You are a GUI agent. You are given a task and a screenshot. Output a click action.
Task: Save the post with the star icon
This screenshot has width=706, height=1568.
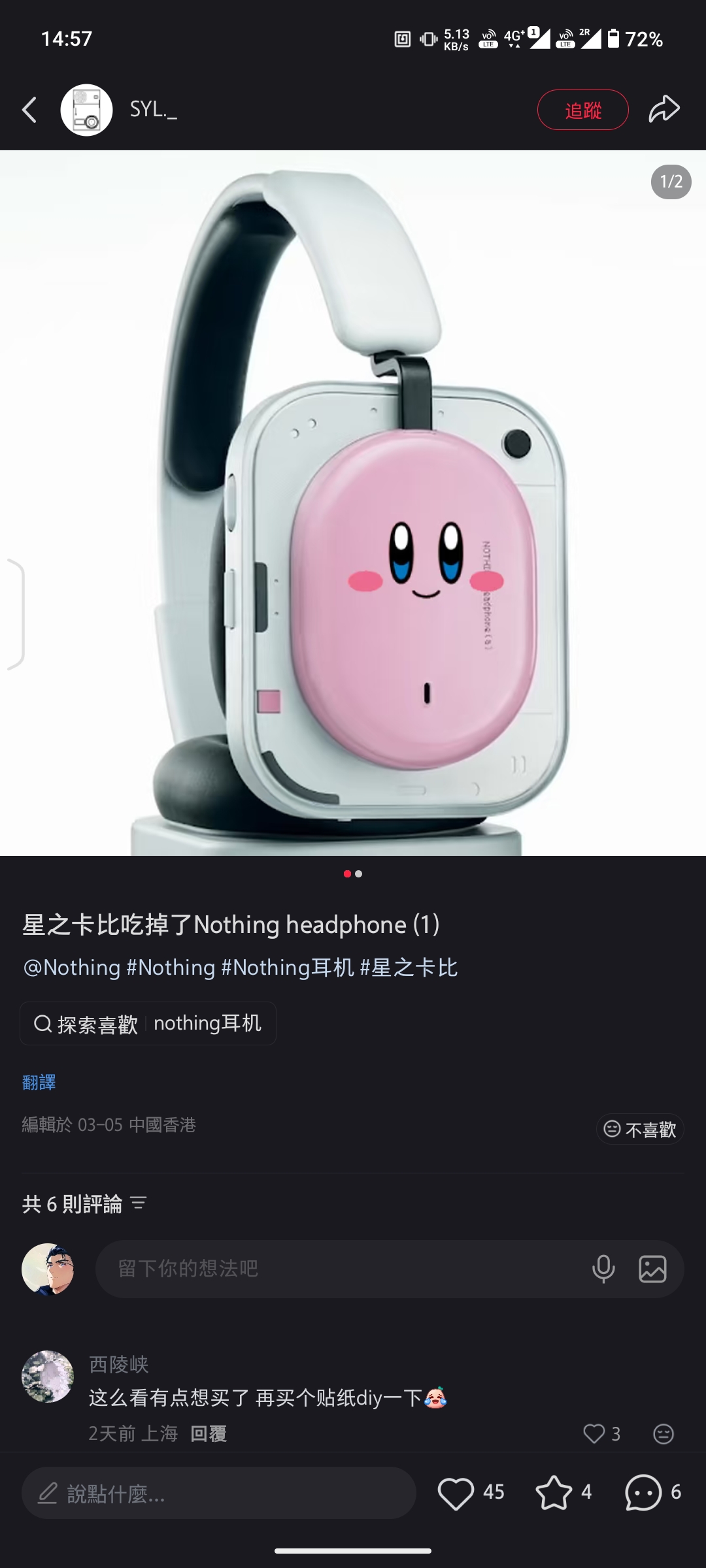[x=554, y=1493]
